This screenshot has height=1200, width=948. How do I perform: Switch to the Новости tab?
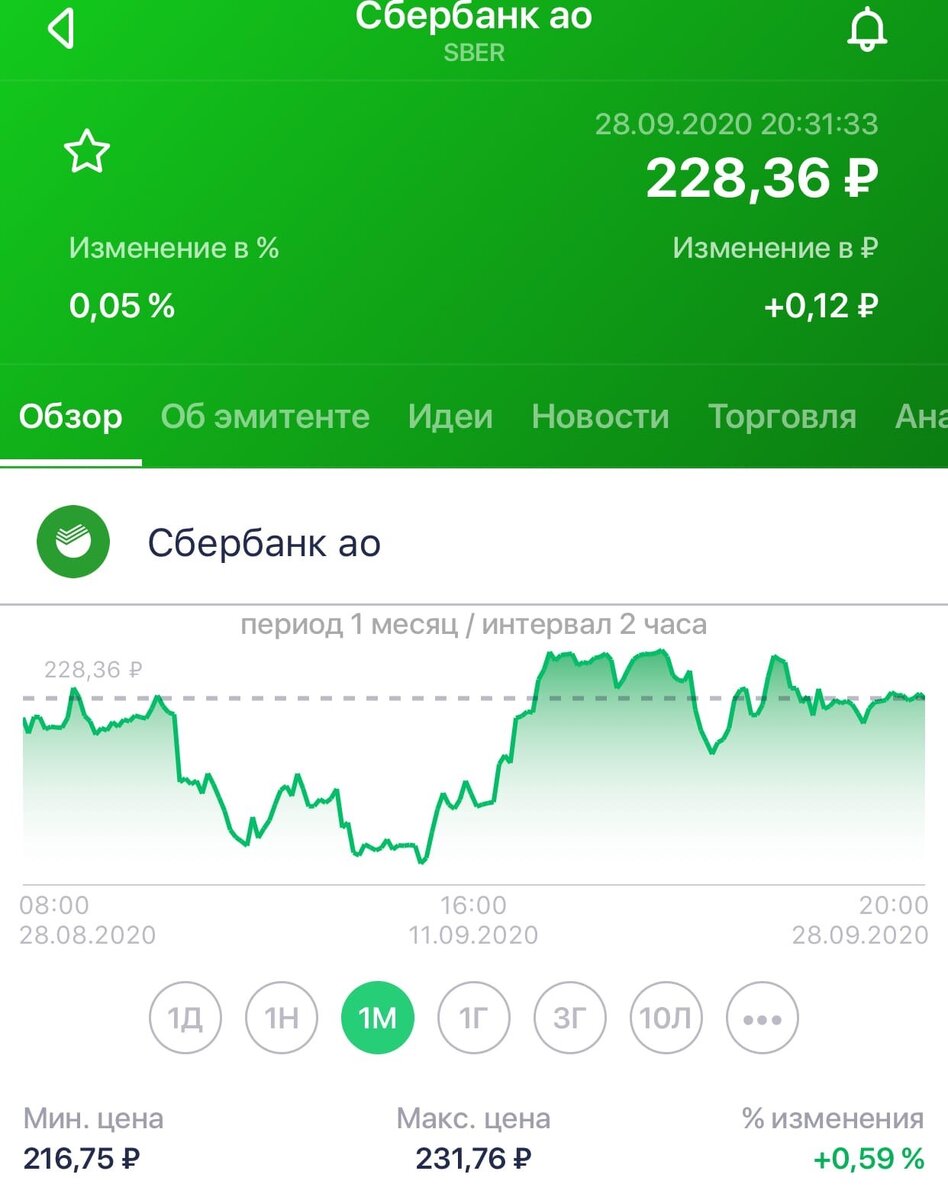click(x=600, y=416)
